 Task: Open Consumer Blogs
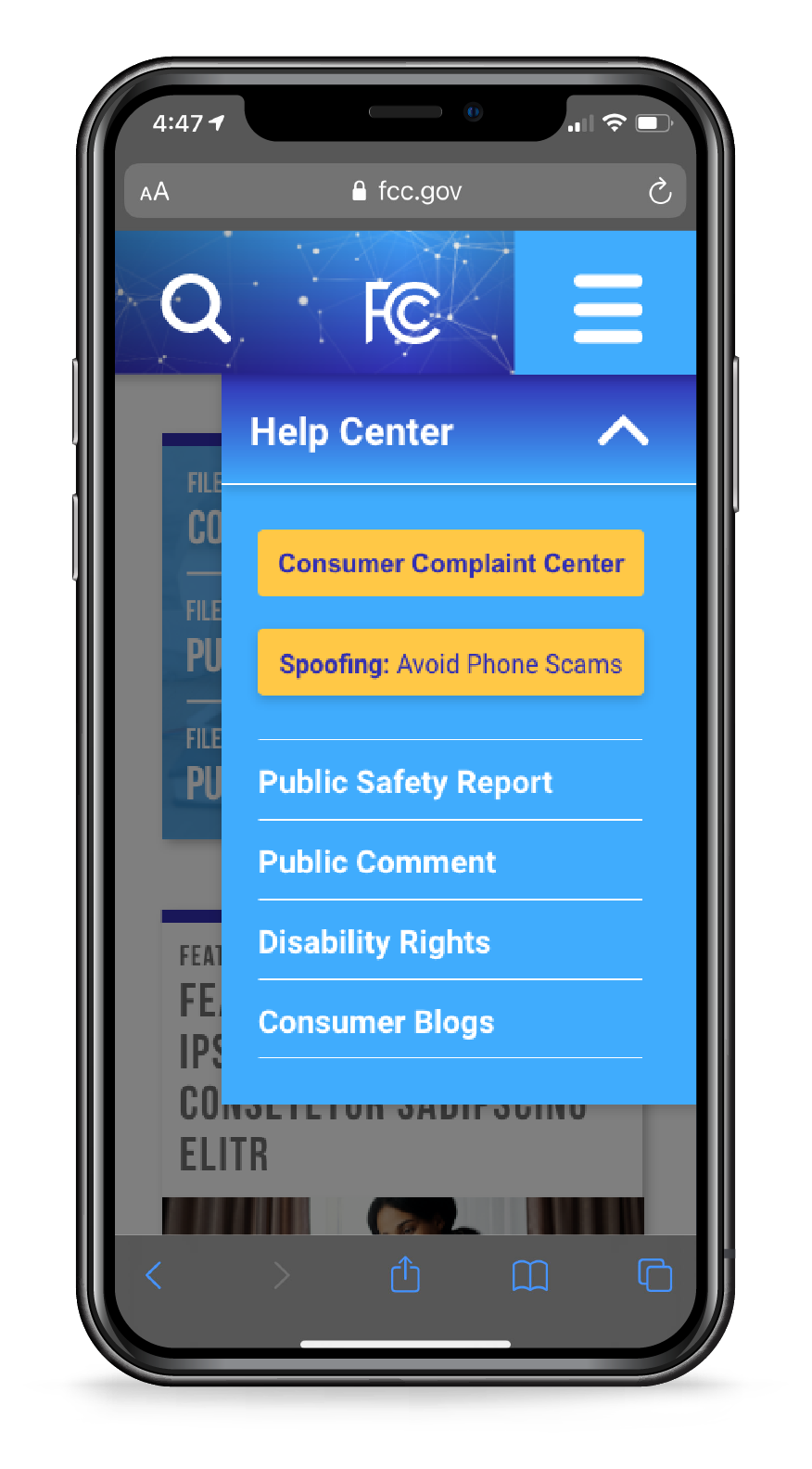click(x=376, y=1021)
